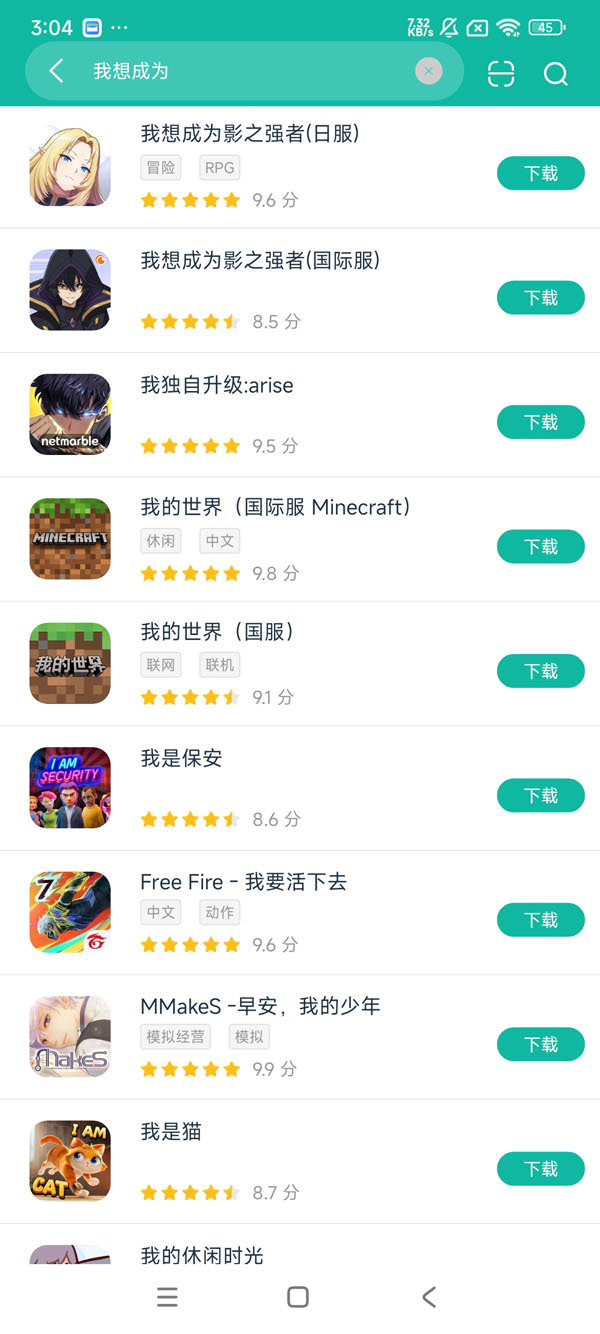Download the 我是猫 game
The height and width of the screenshot is (1334, 600).
[540, 1169]
